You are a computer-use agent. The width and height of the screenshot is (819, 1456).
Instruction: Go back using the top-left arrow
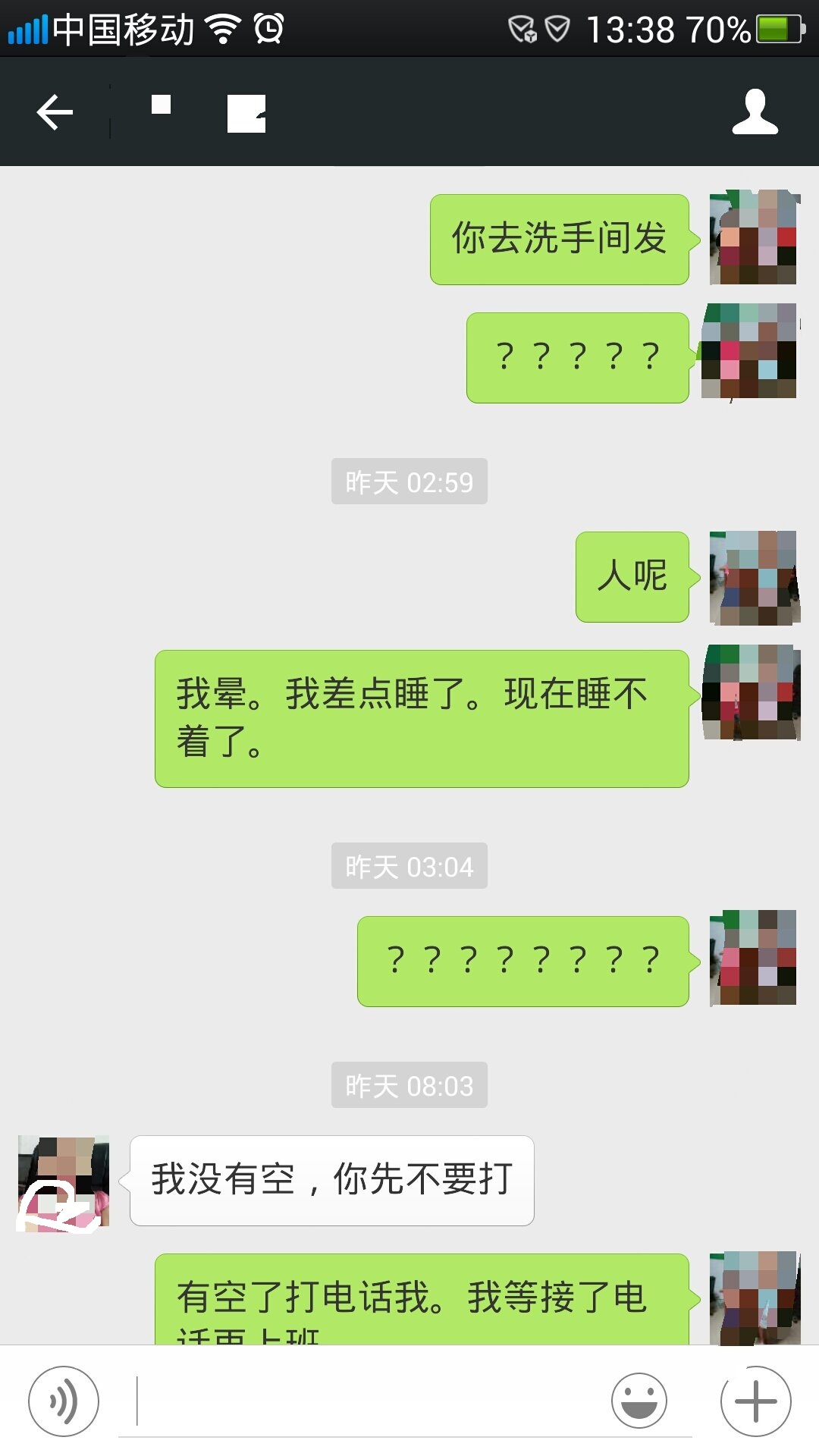55,112
